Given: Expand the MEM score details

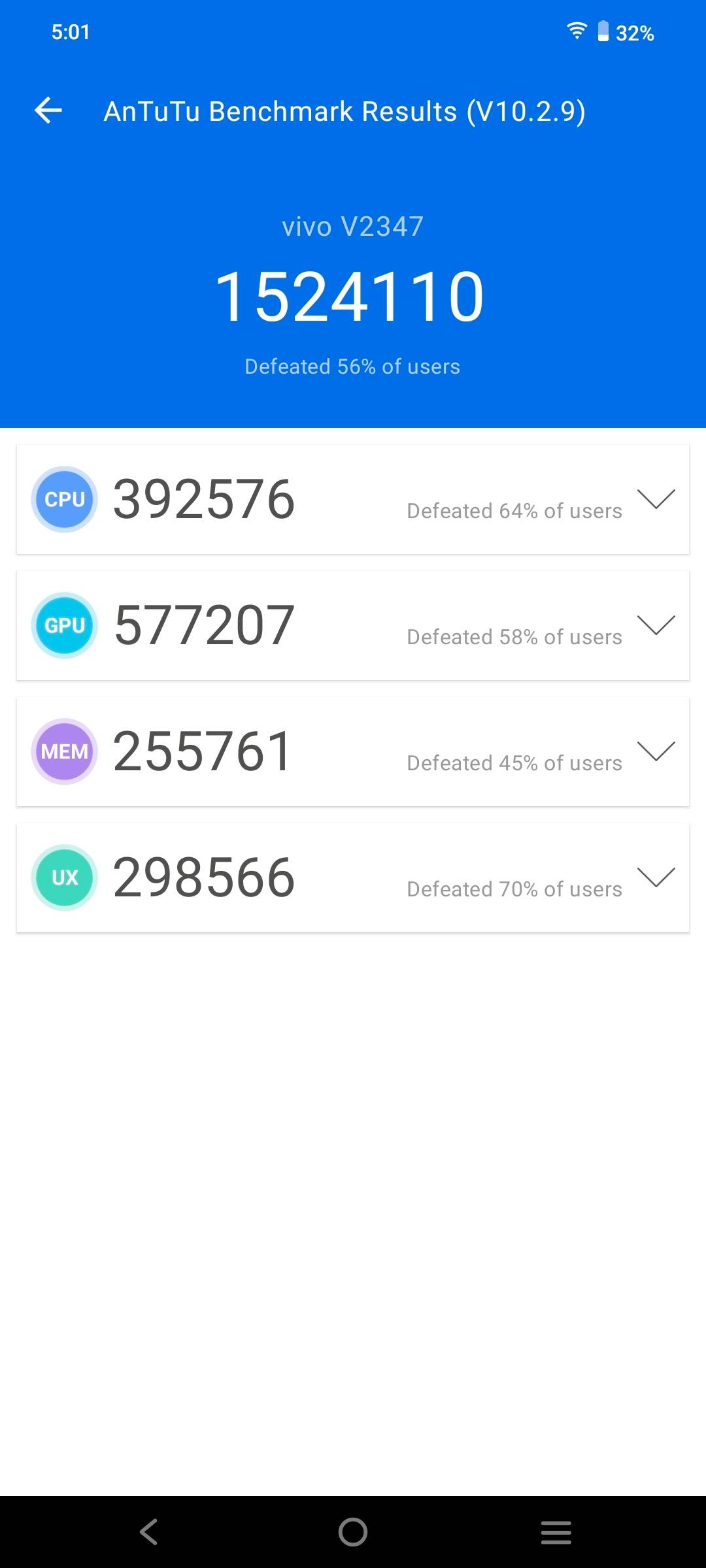Looking at the screenshot, I should tap(657, 751).
